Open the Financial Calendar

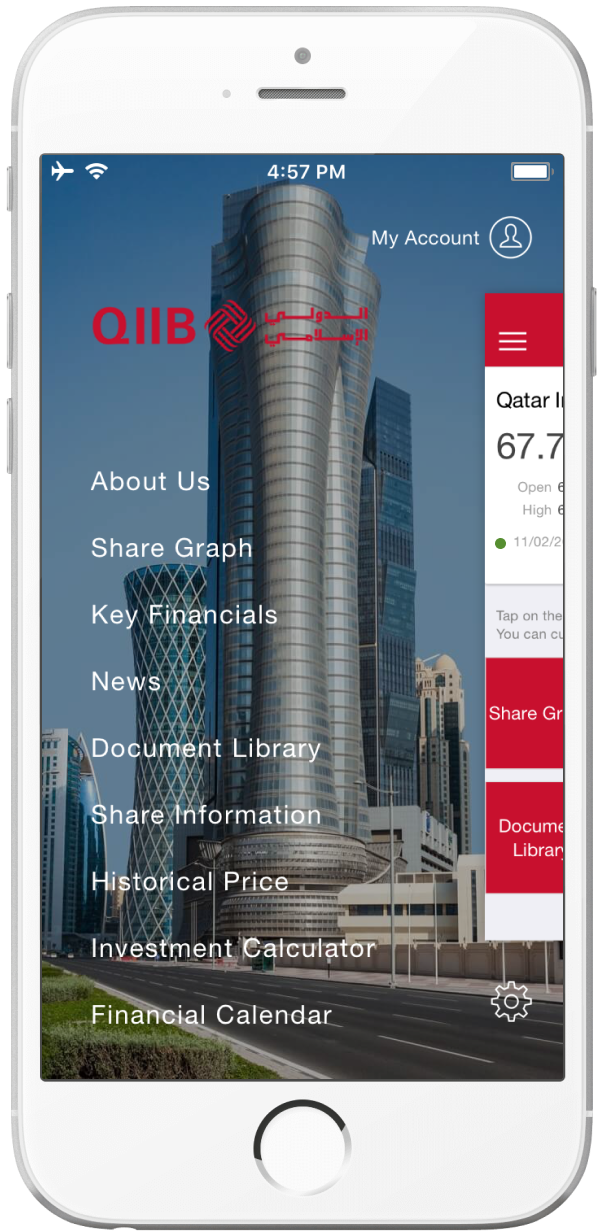[x=211, y=1015]
